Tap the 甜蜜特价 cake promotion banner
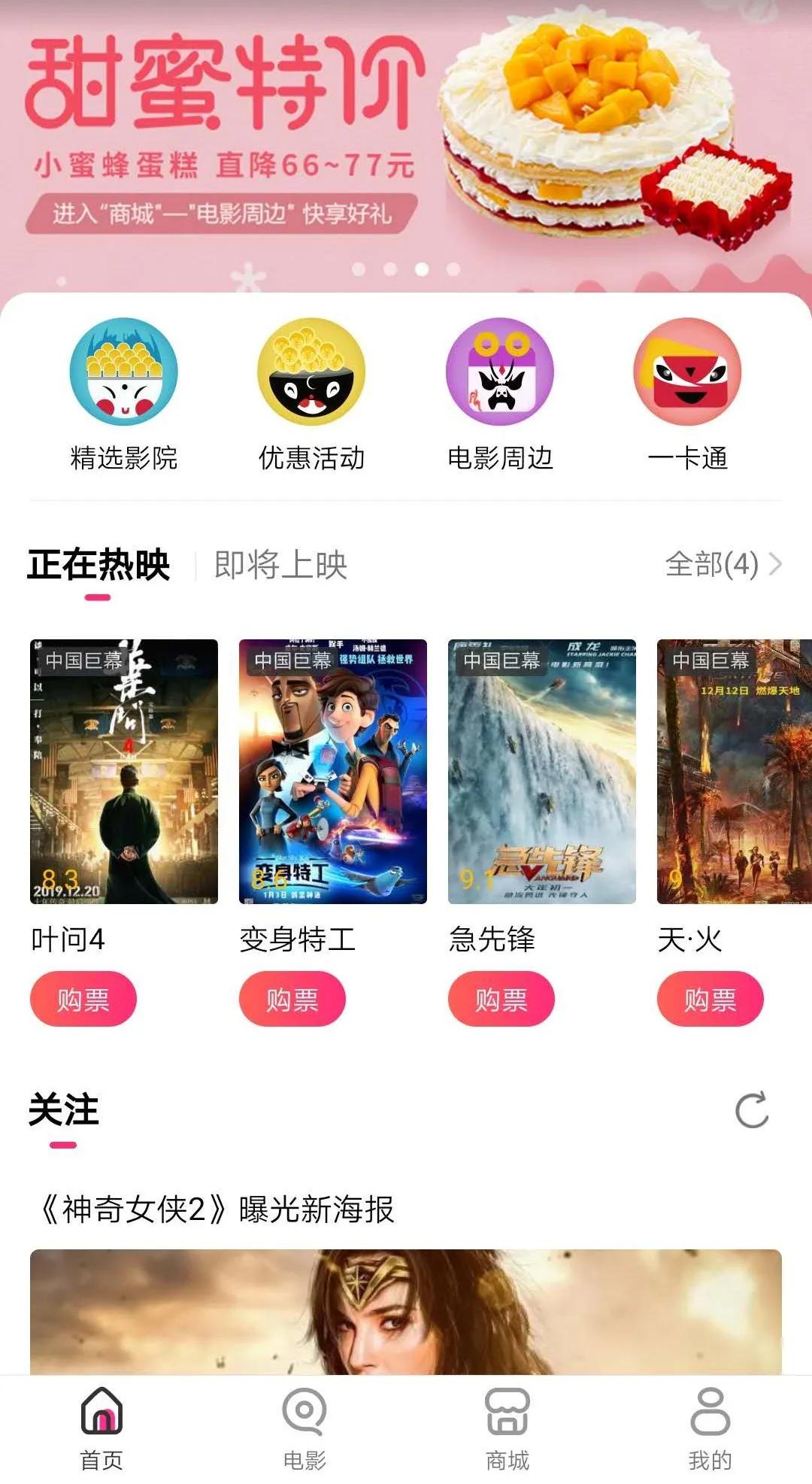 tap(406, 135)
